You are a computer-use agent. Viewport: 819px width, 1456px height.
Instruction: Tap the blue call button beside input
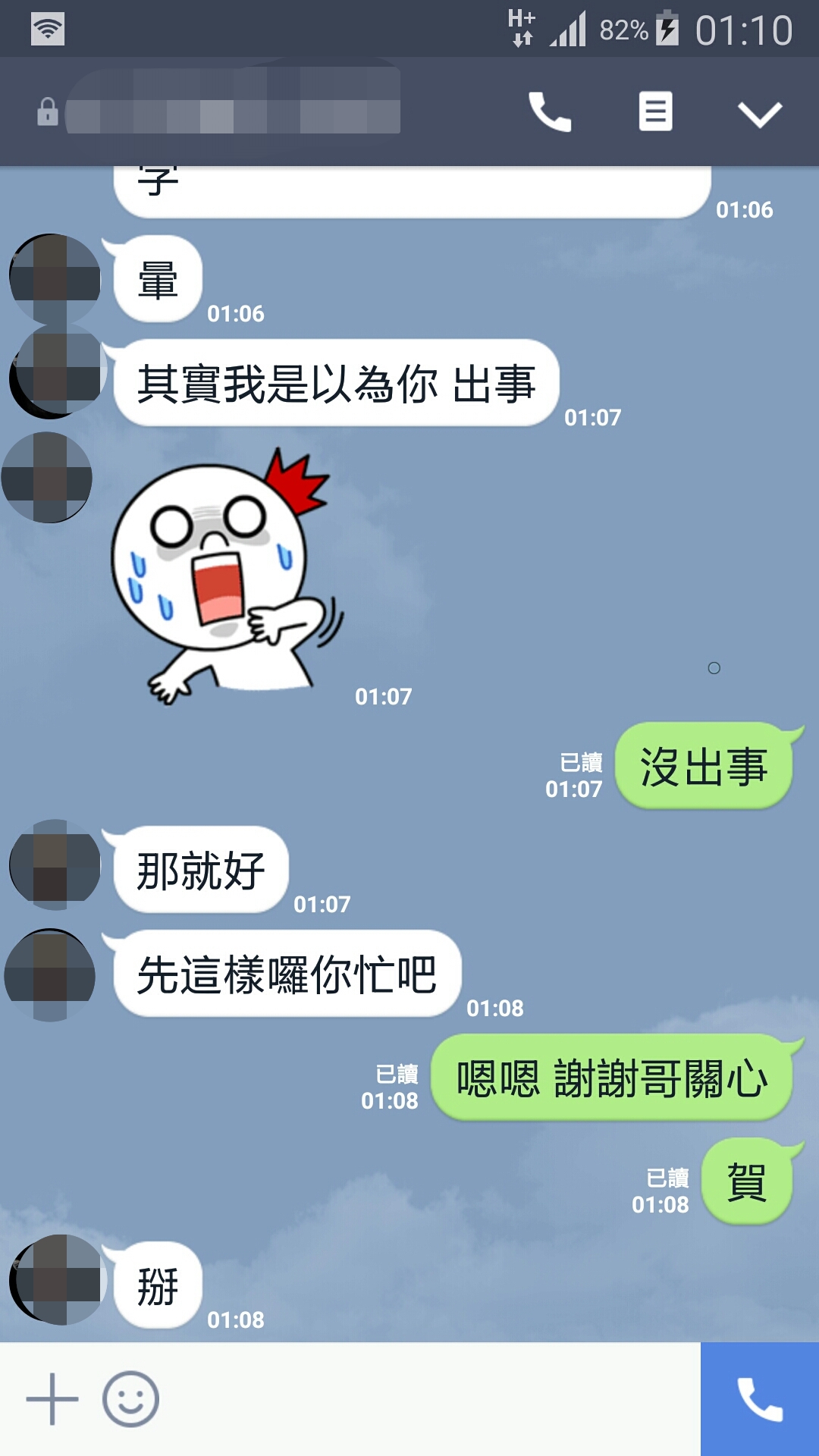pos(759,1399)
